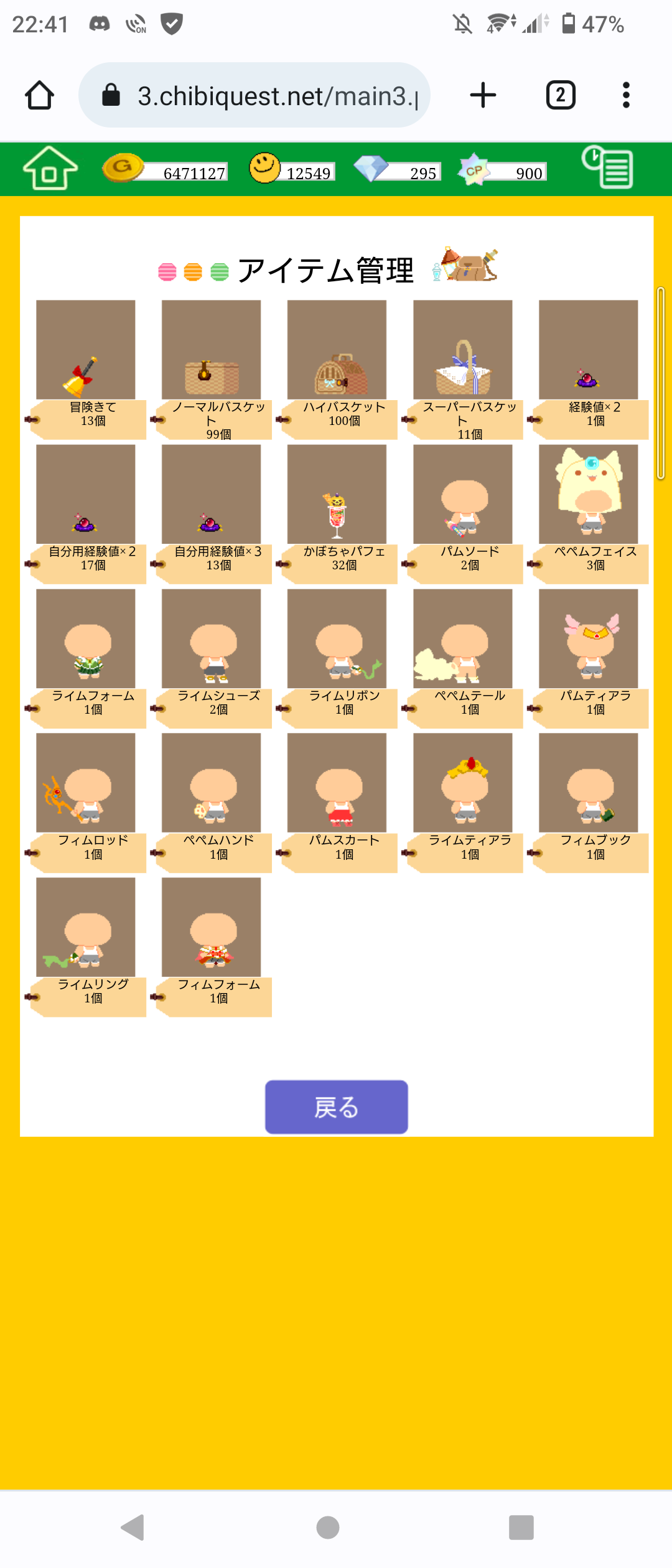This screenshot has height=1568, width=672.
Task: Select the 経験値×2 item
Action: coord(588,351)
